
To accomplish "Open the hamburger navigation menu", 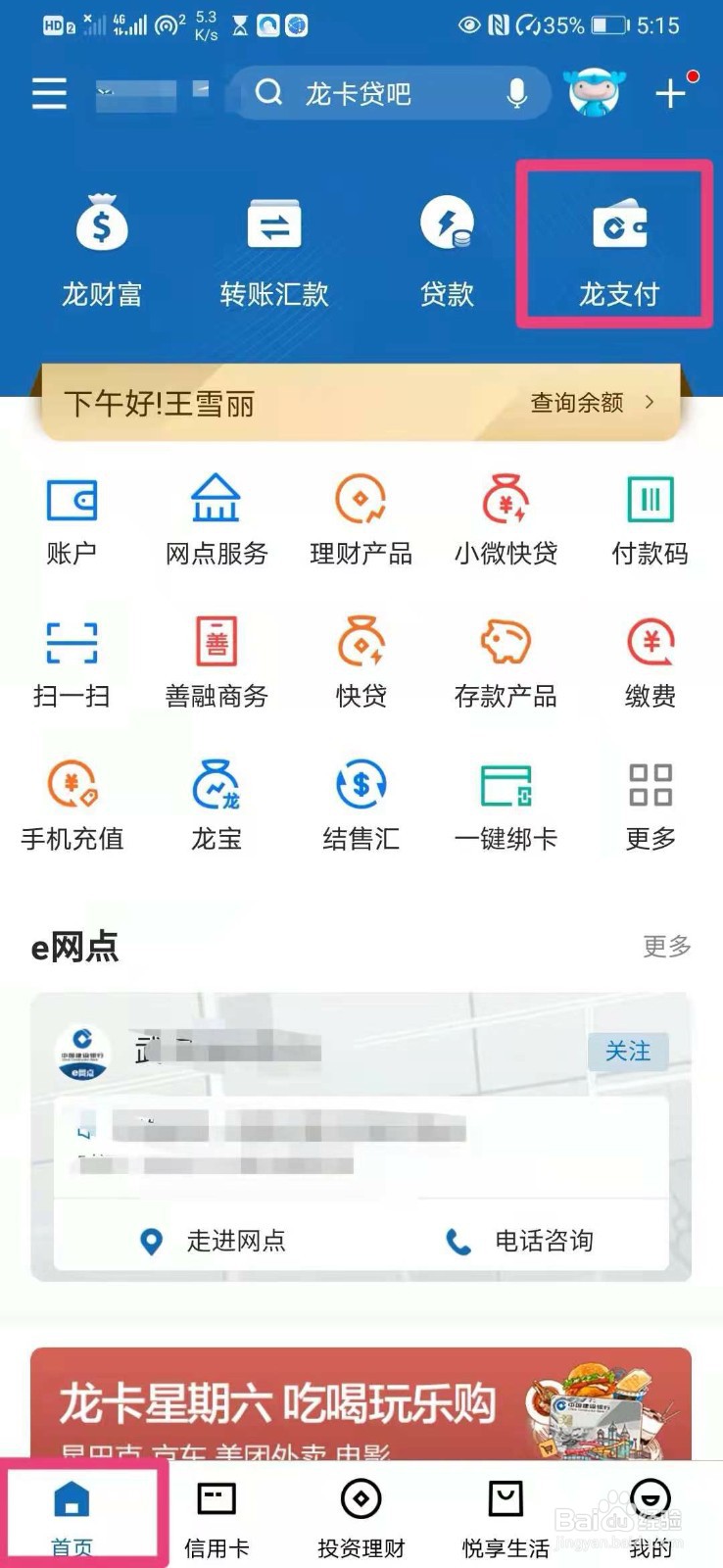I will tap(48, 93).
